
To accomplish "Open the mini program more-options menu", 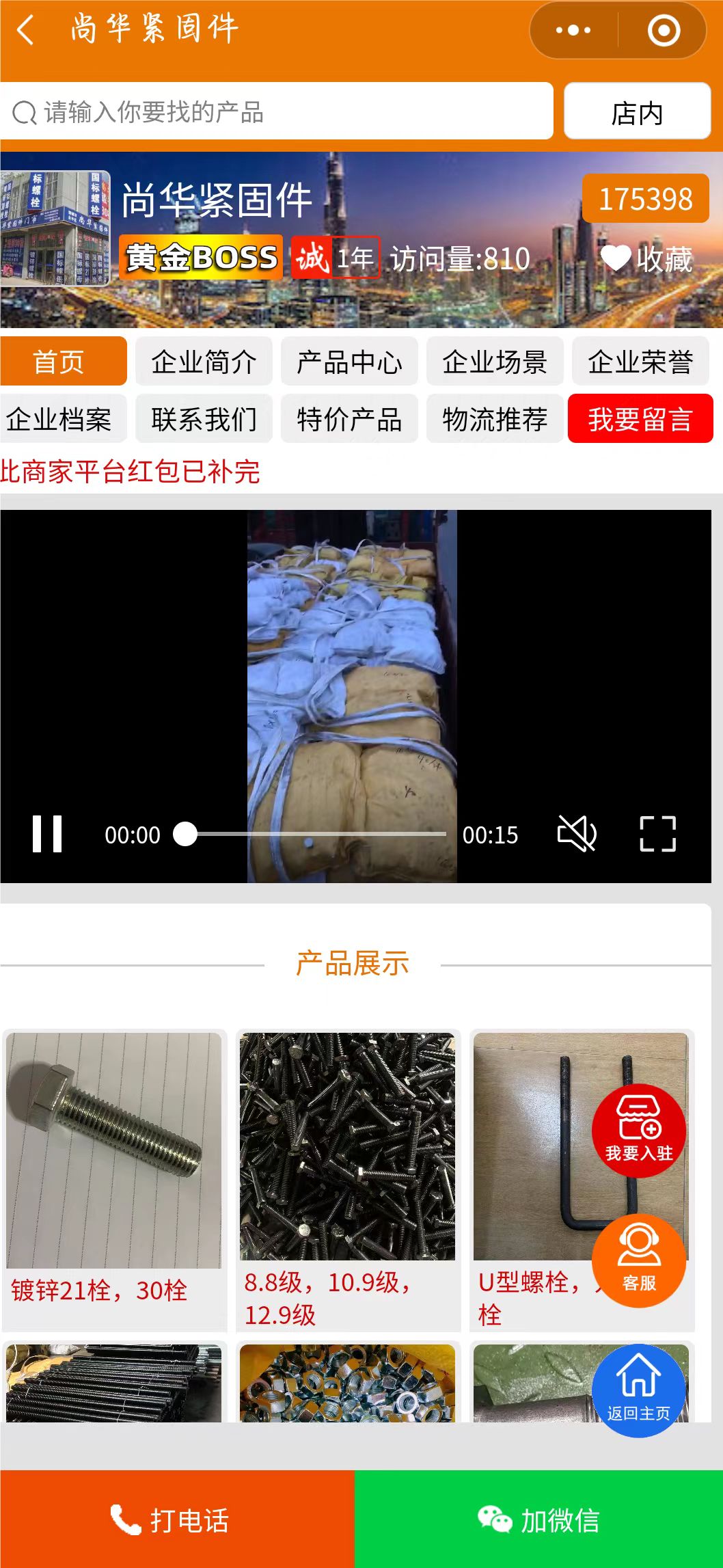I will 573,30.
